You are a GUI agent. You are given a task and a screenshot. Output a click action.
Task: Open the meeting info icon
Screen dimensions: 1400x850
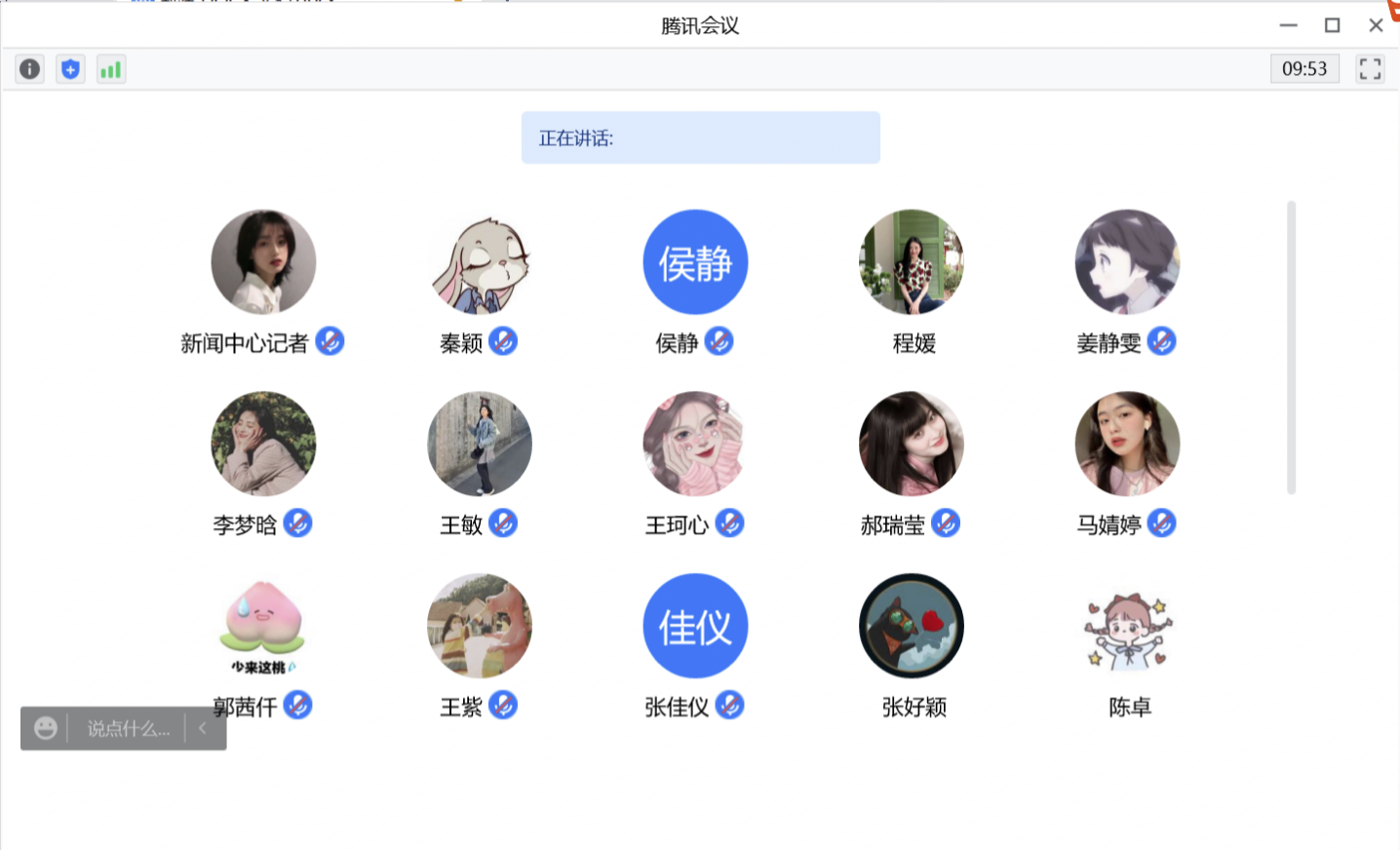click(x=30, y=69)
